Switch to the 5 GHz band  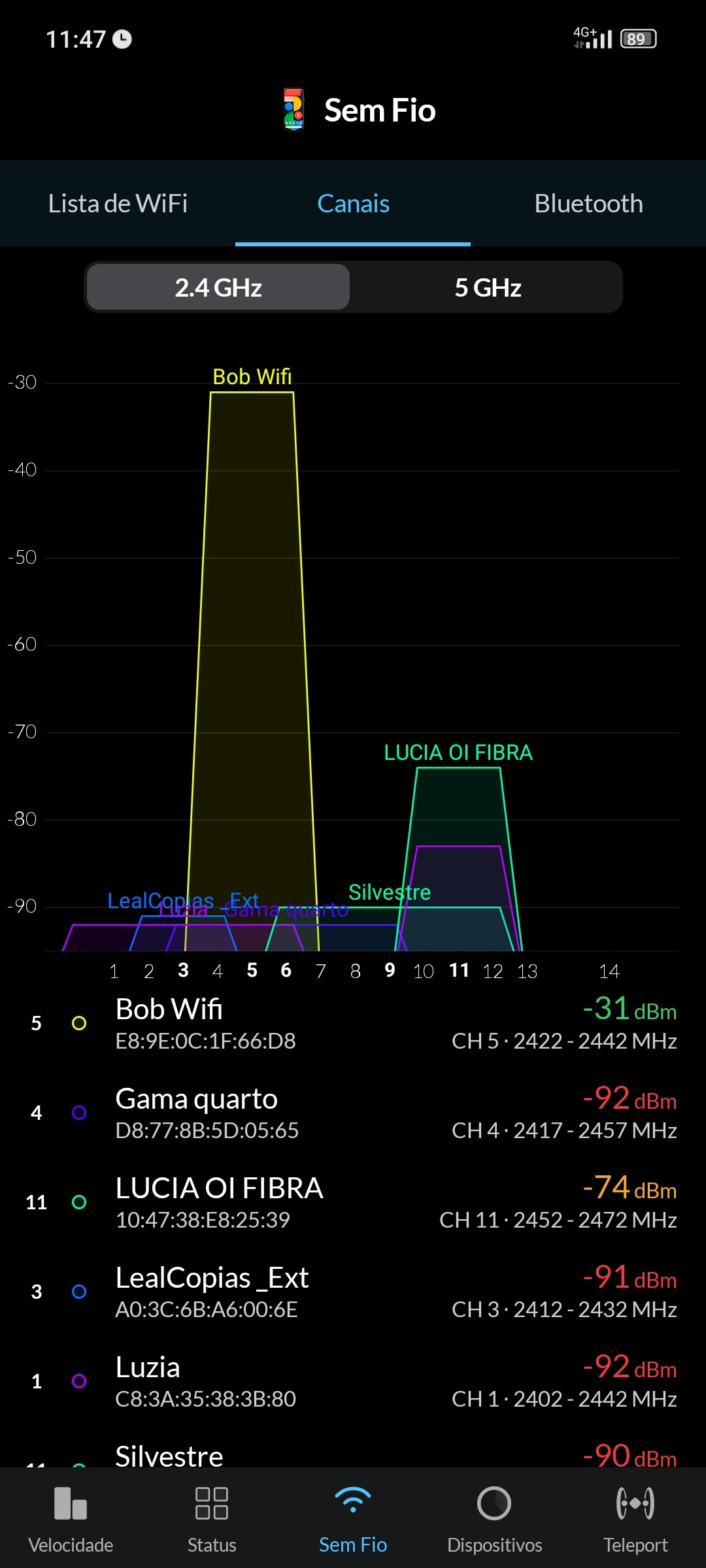pyautogui.click(x=488, y=287)
